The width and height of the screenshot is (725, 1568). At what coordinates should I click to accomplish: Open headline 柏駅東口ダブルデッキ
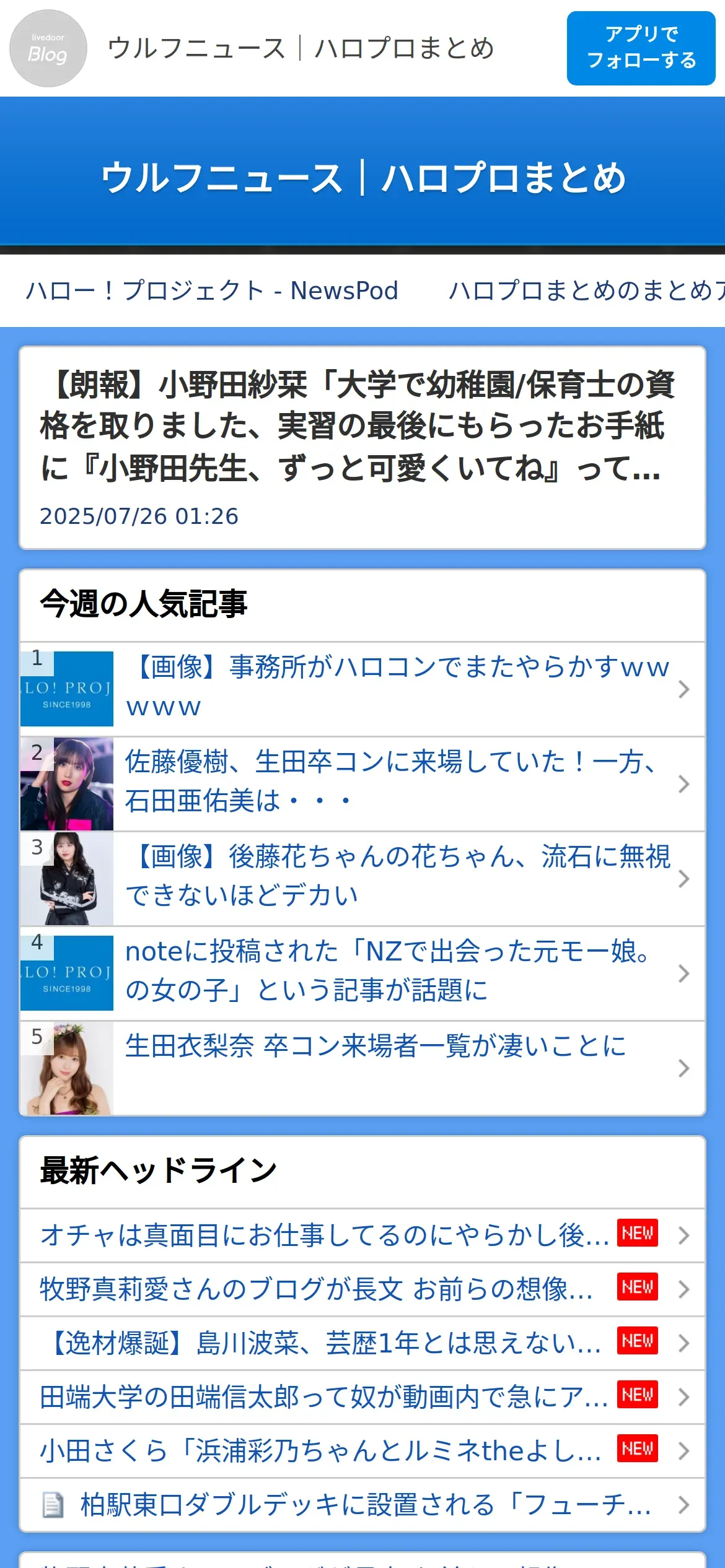click(362, 1504)
